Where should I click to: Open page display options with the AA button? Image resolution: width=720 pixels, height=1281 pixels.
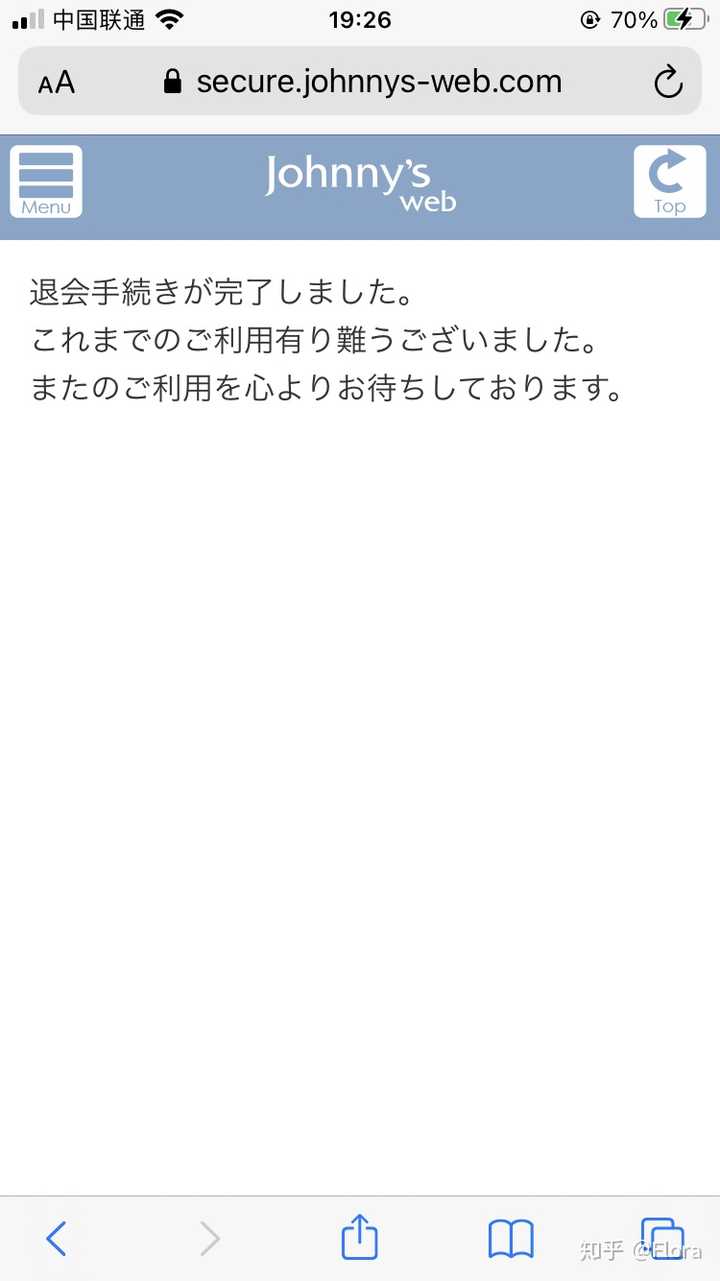click(x=56, y=83)
